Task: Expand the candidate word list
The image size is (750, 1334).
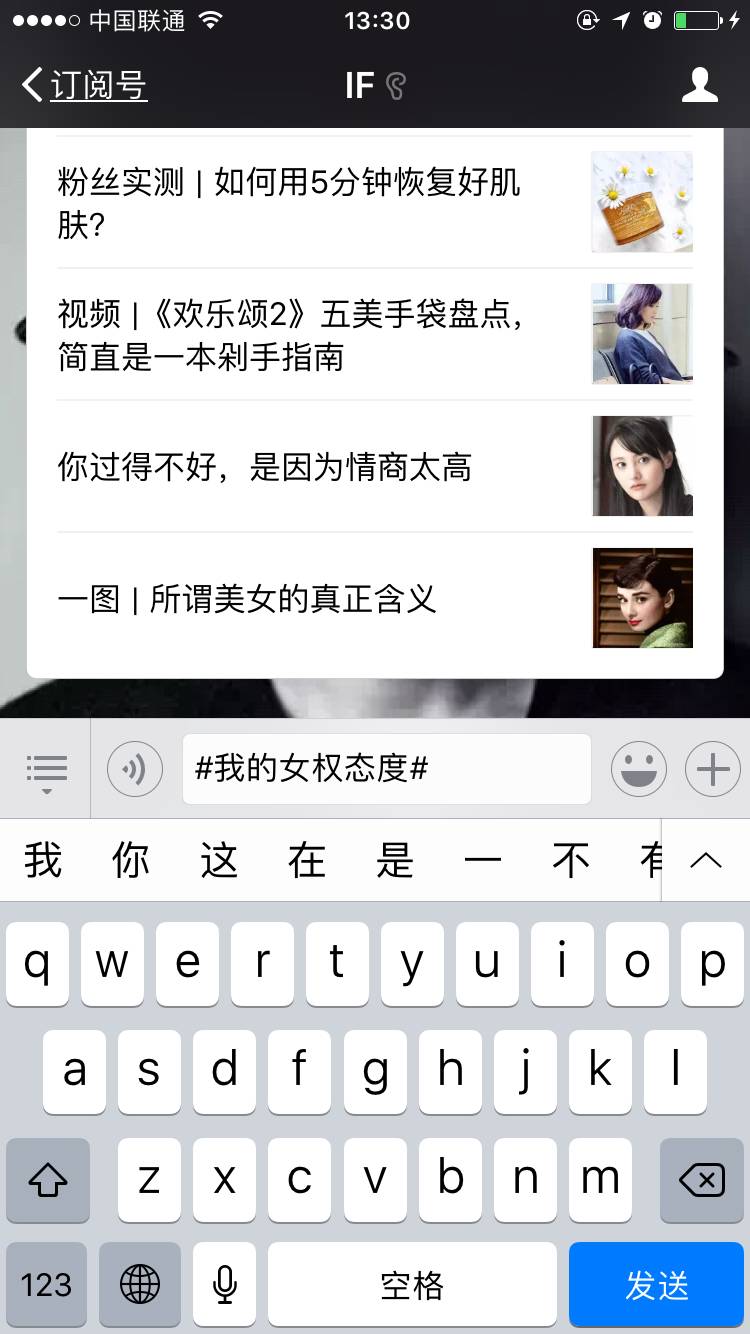Action: (706, 860)
